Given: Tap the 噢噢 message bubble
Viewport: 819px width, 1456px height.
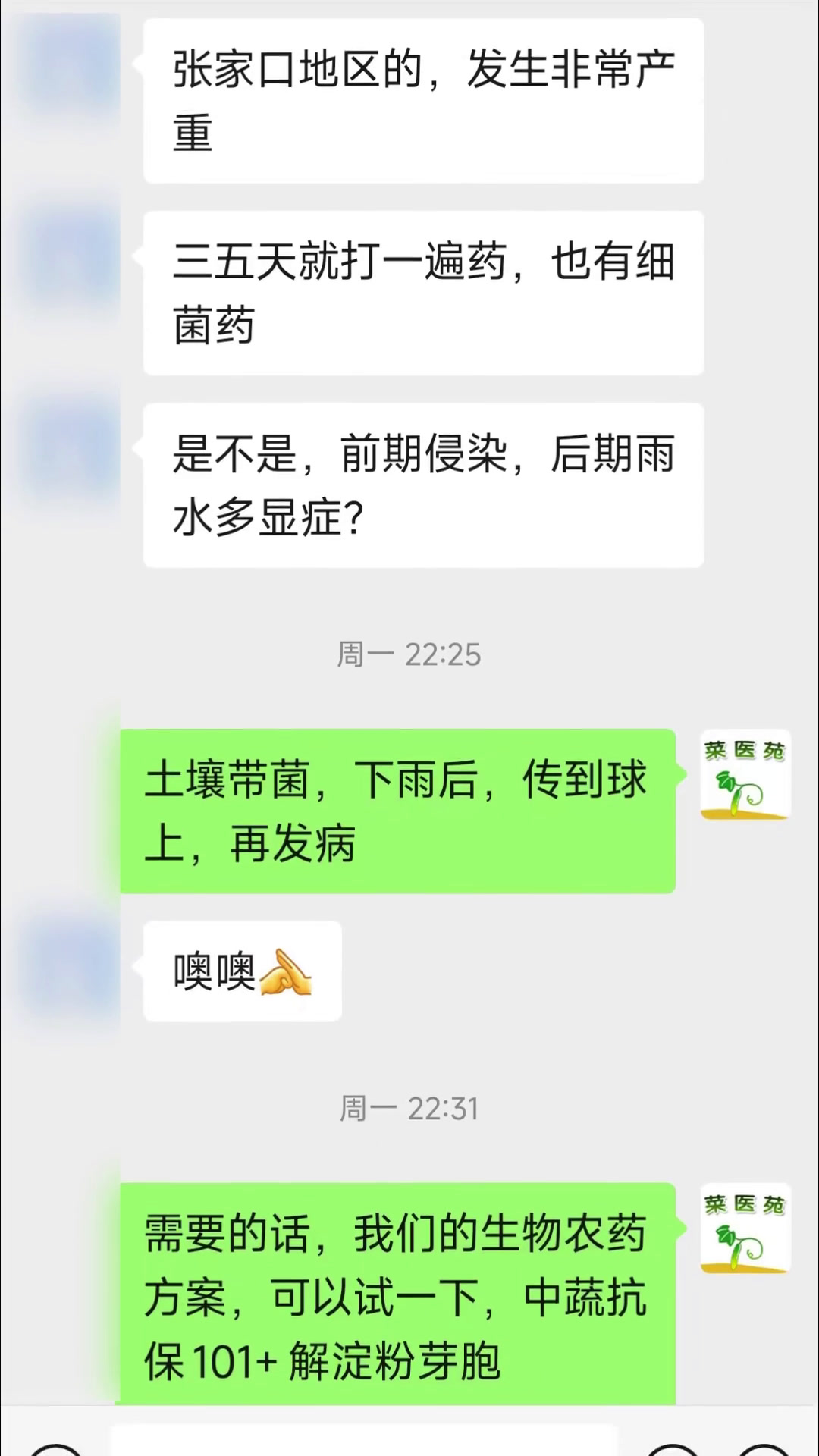Looking at the screenshot, I should (x=241, y=971).
